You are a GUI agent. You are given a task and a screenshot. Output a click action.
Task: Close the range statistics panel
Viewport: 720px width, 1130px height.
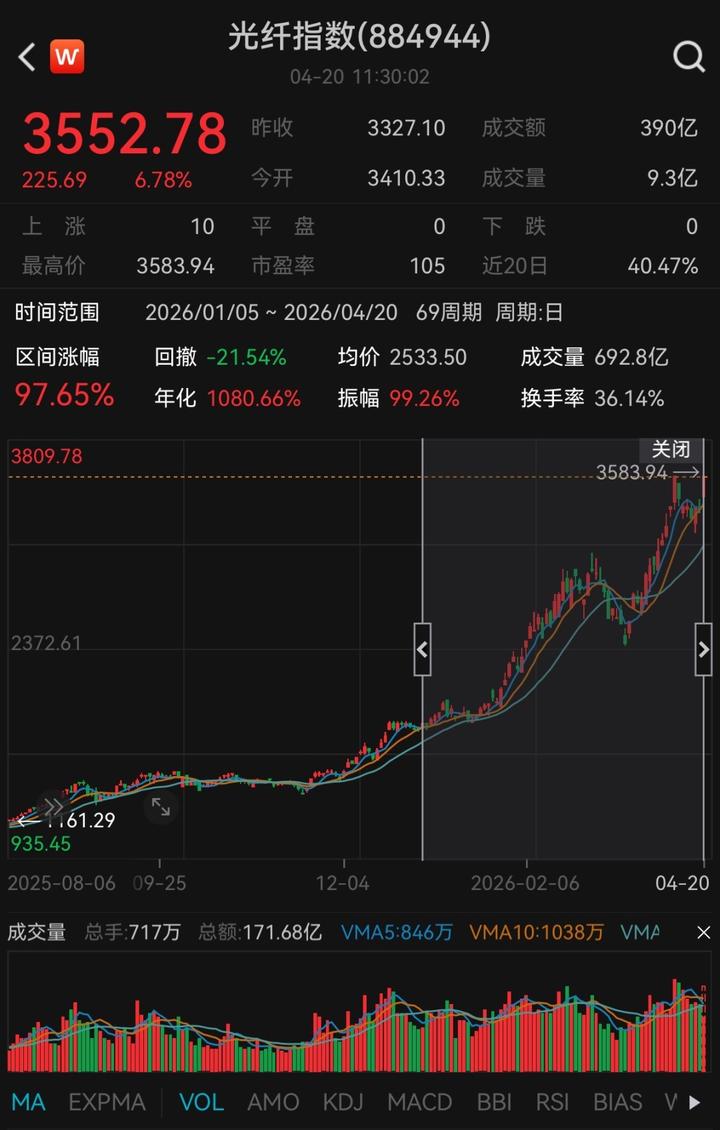click(x=671, y=450)
